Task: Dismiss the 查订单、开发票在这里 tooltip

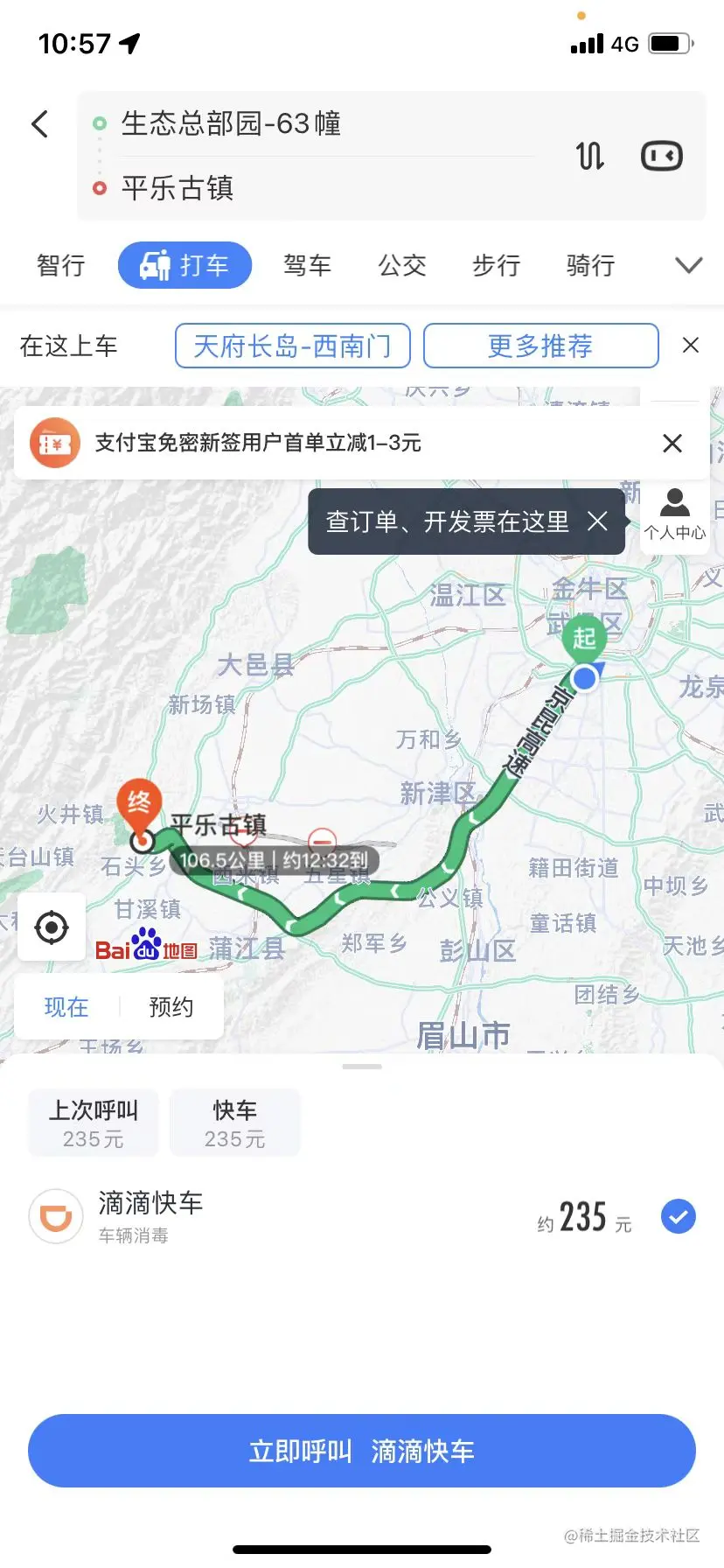Action: pyautogui.click(x=598, y=521)
